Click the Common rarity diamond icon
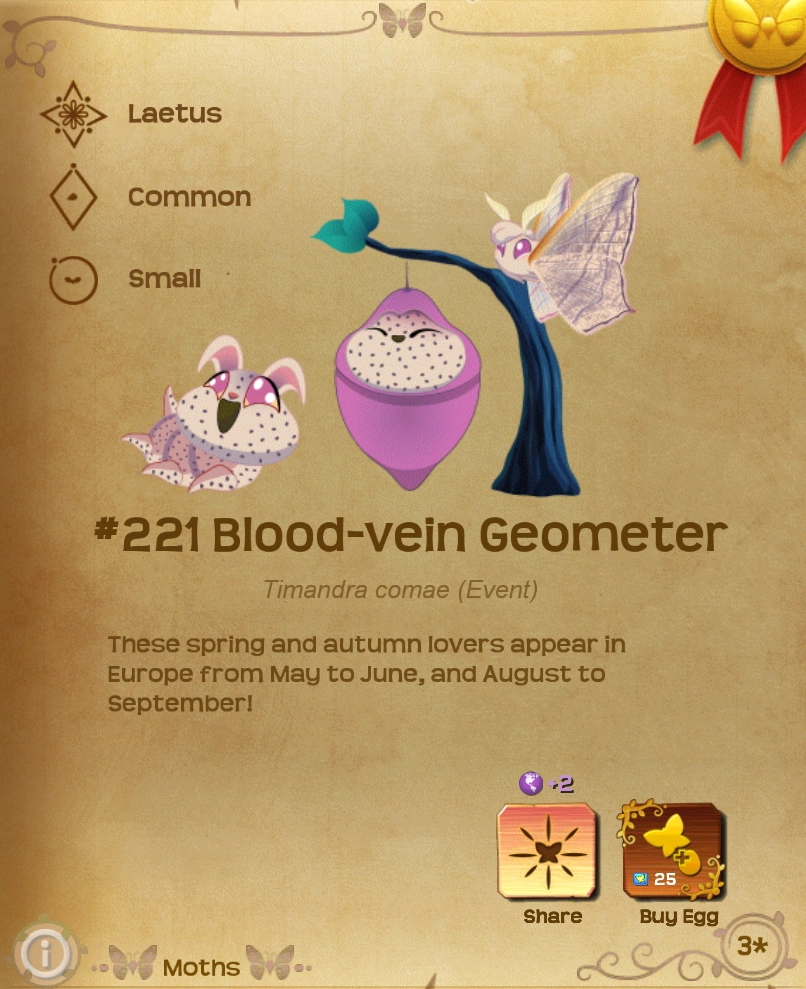 pos(73,196)
